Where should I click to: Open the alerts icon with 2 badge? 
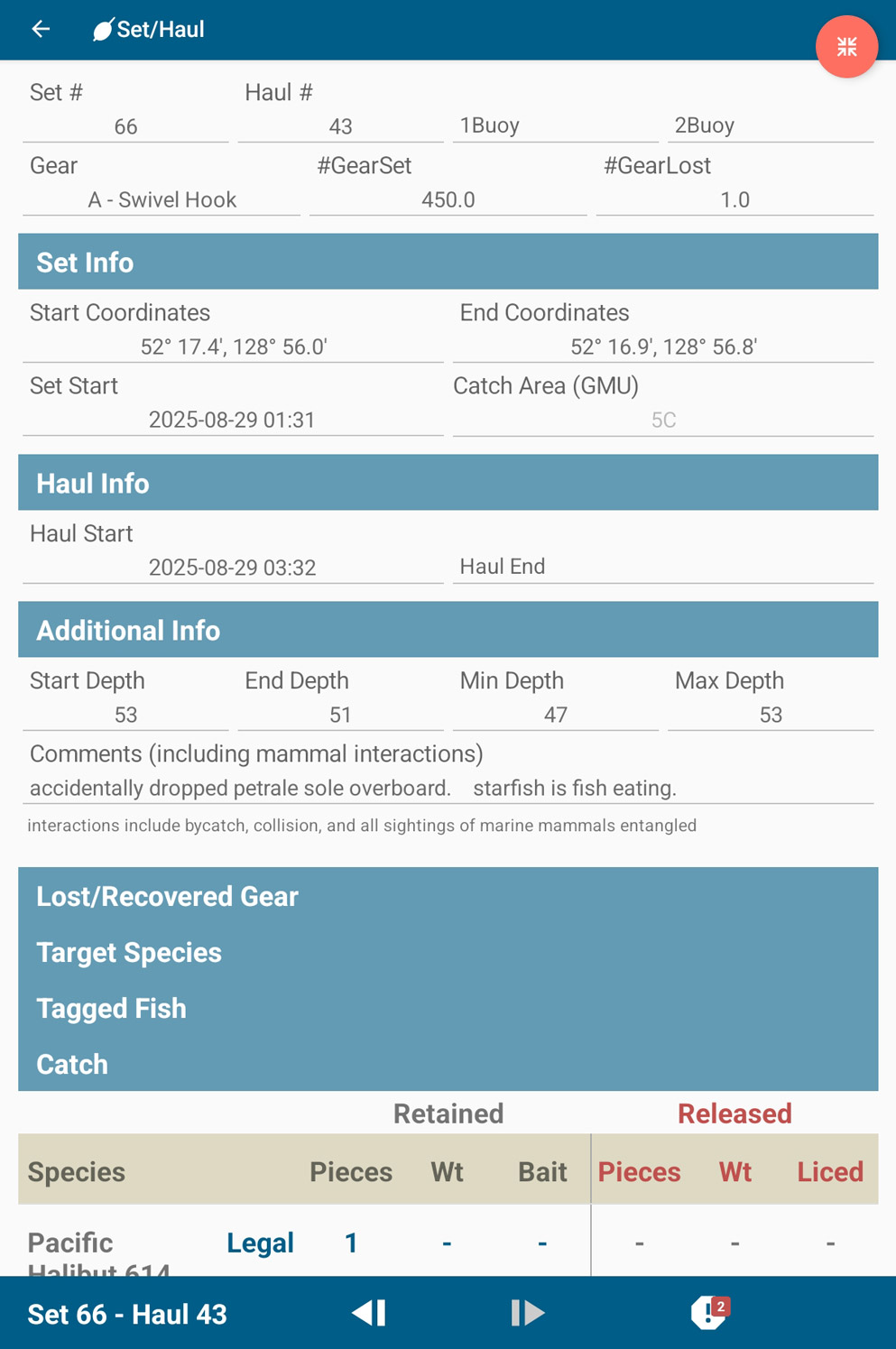point(709,1313)
